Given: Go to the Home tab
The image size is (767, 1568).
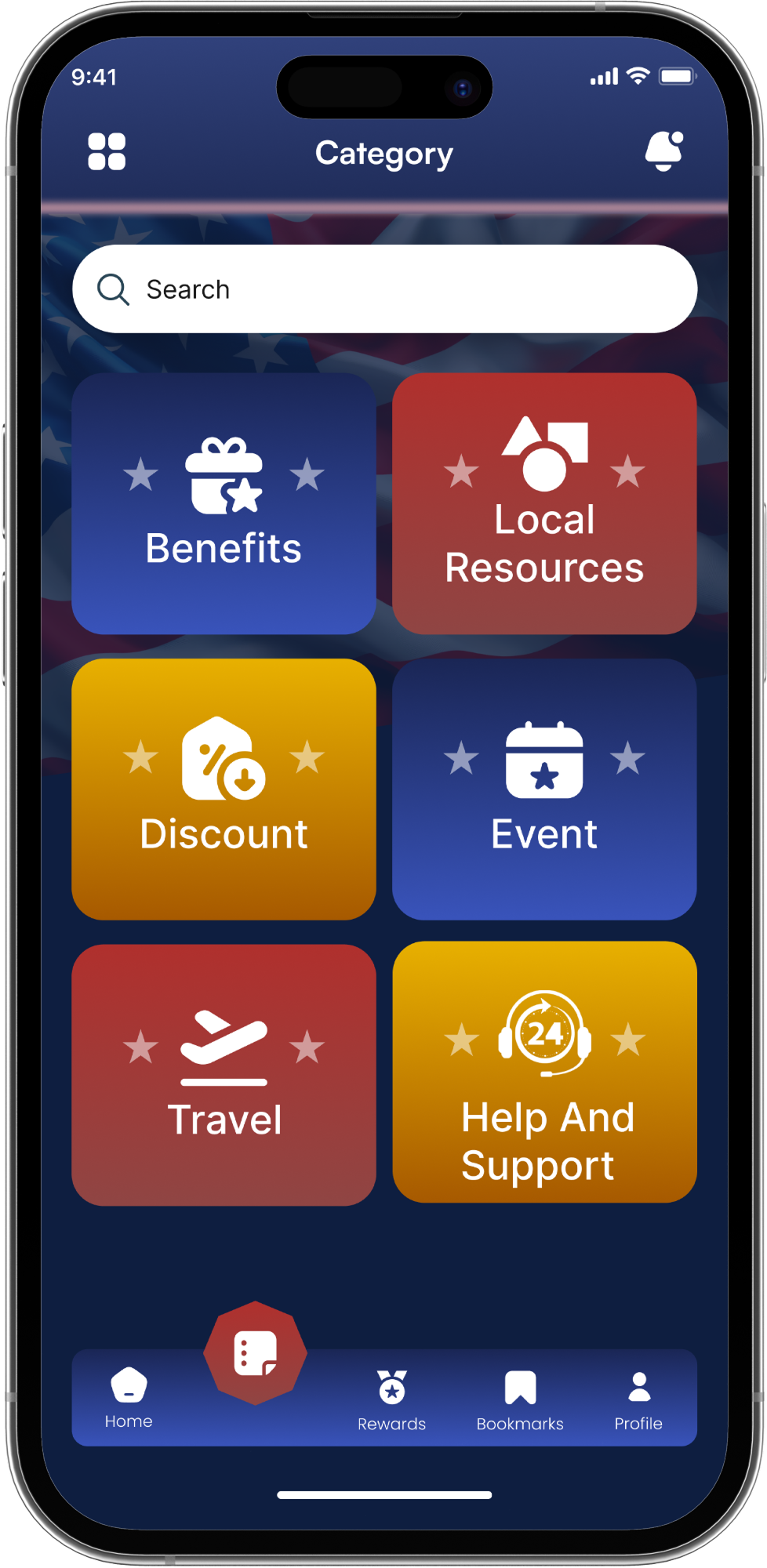Looking at the screenshot, I should pos(129,1397).
